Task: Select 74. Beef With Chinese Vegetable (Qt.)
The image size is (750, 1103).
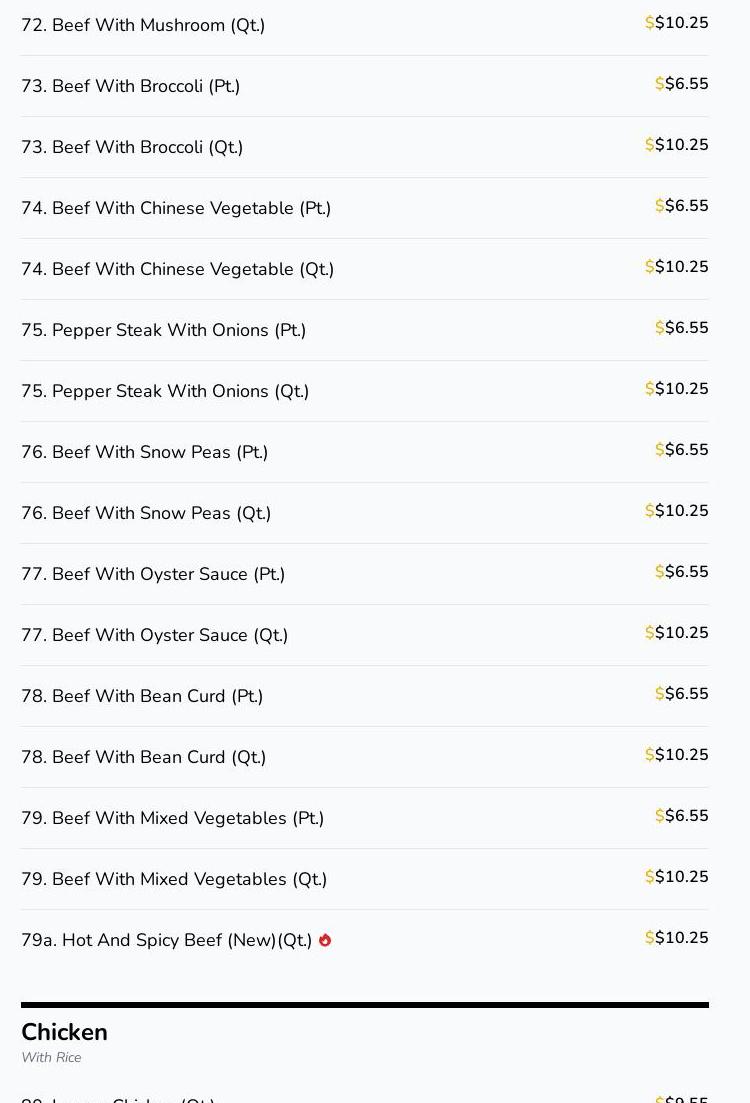Action: tap(178, 269)
